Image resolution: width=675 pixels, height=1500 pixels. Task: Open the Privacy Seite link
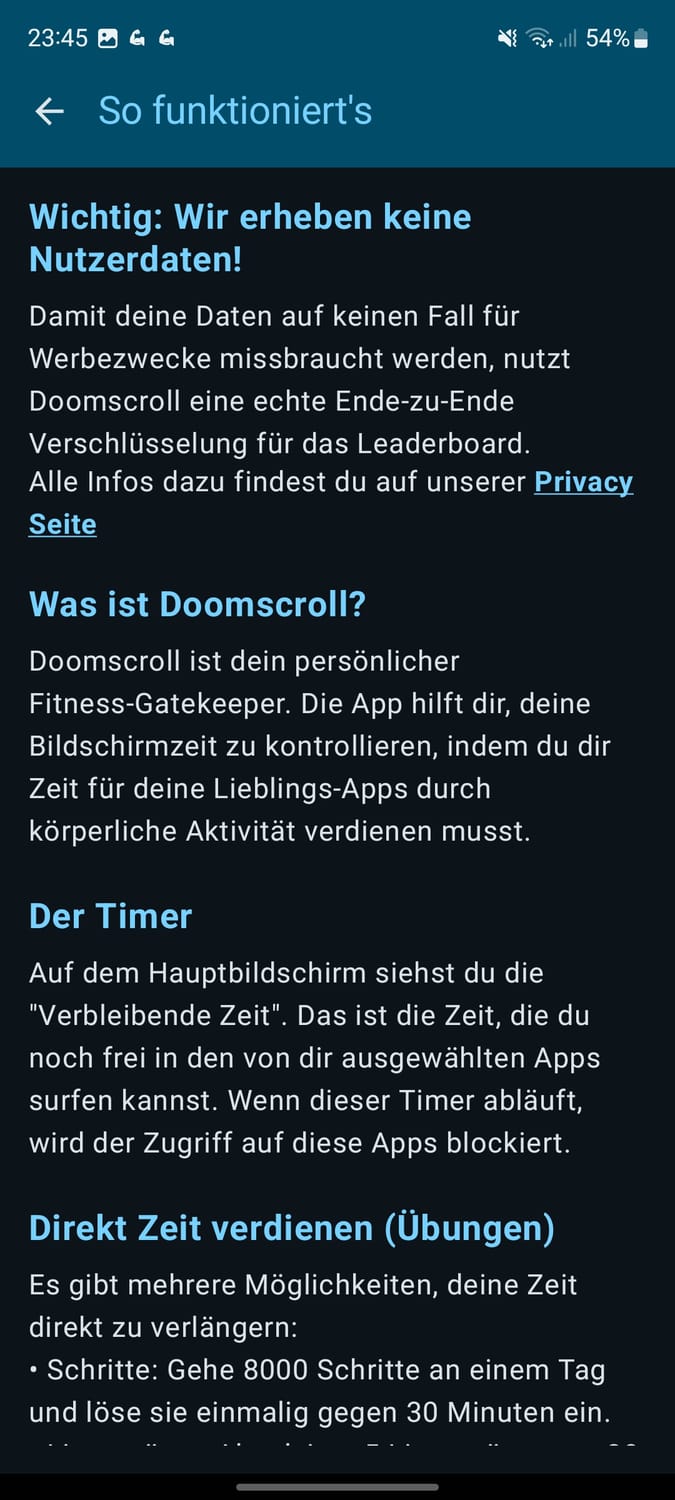coord(583,482)
